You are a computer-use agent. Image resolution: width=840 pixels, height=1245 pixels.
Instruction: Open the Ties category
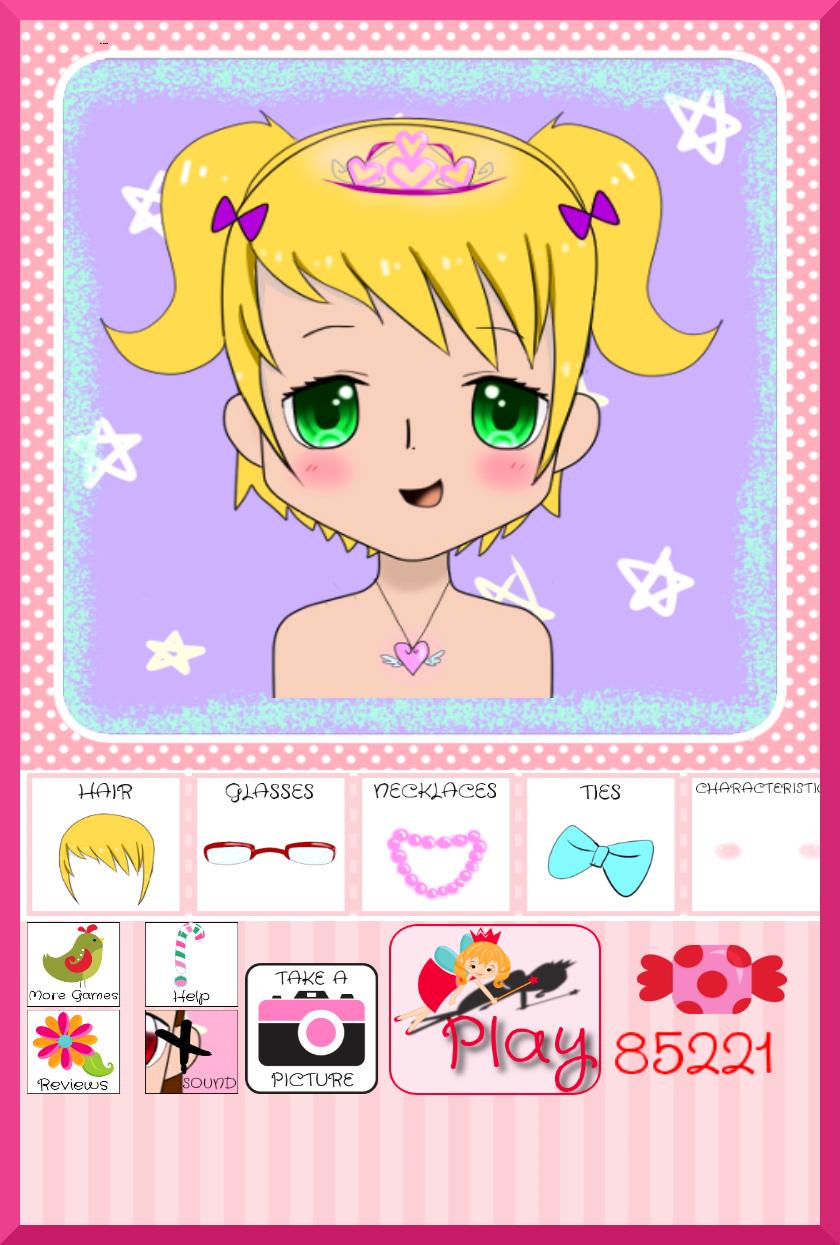600,845
